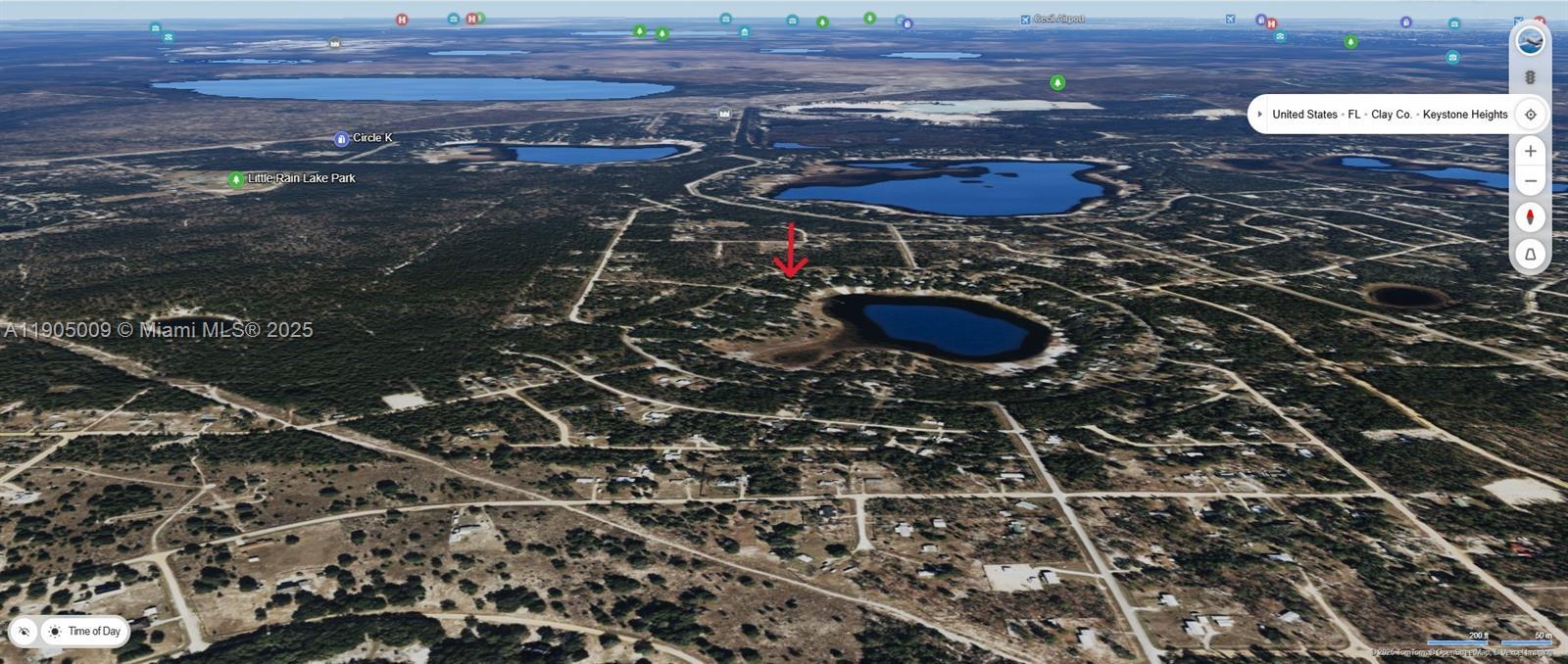Hide map labels with the eye icon
The width and height of the screenshot is (1568, 664).
click(x=24, y=632)
